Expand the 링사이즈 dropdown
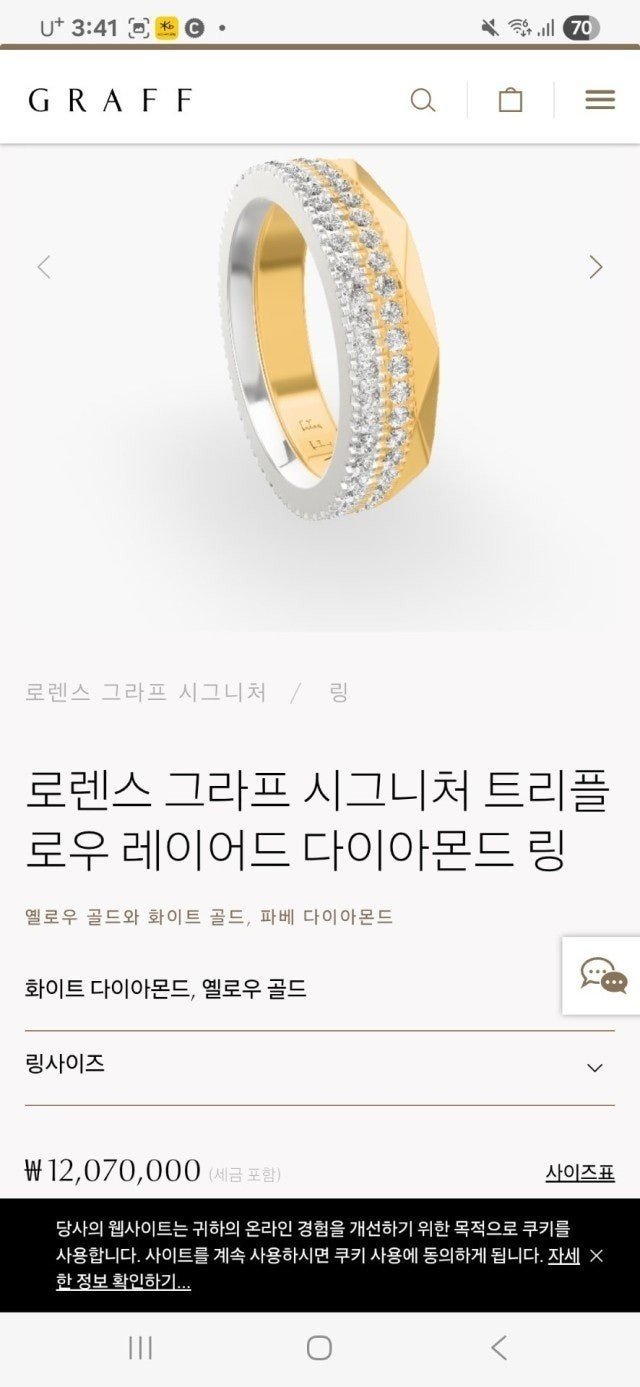The width and height of the screenshot is (640, 1387). click(594, 1067)
